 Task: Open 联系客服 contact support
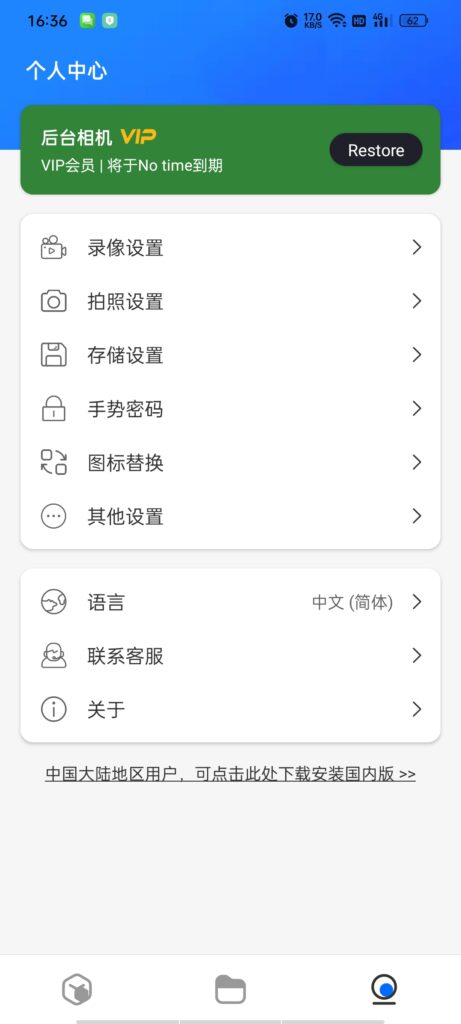point(230,656)
